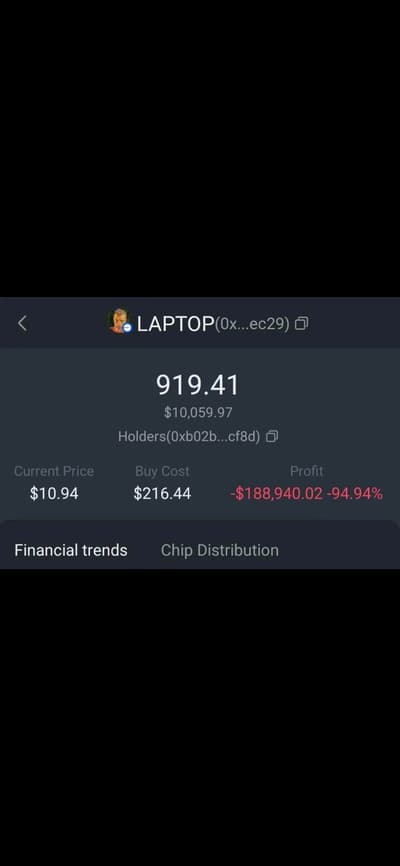Switch to the Chip Distribution tab
This screenshot has width=400, height=866.
[219, 550]
